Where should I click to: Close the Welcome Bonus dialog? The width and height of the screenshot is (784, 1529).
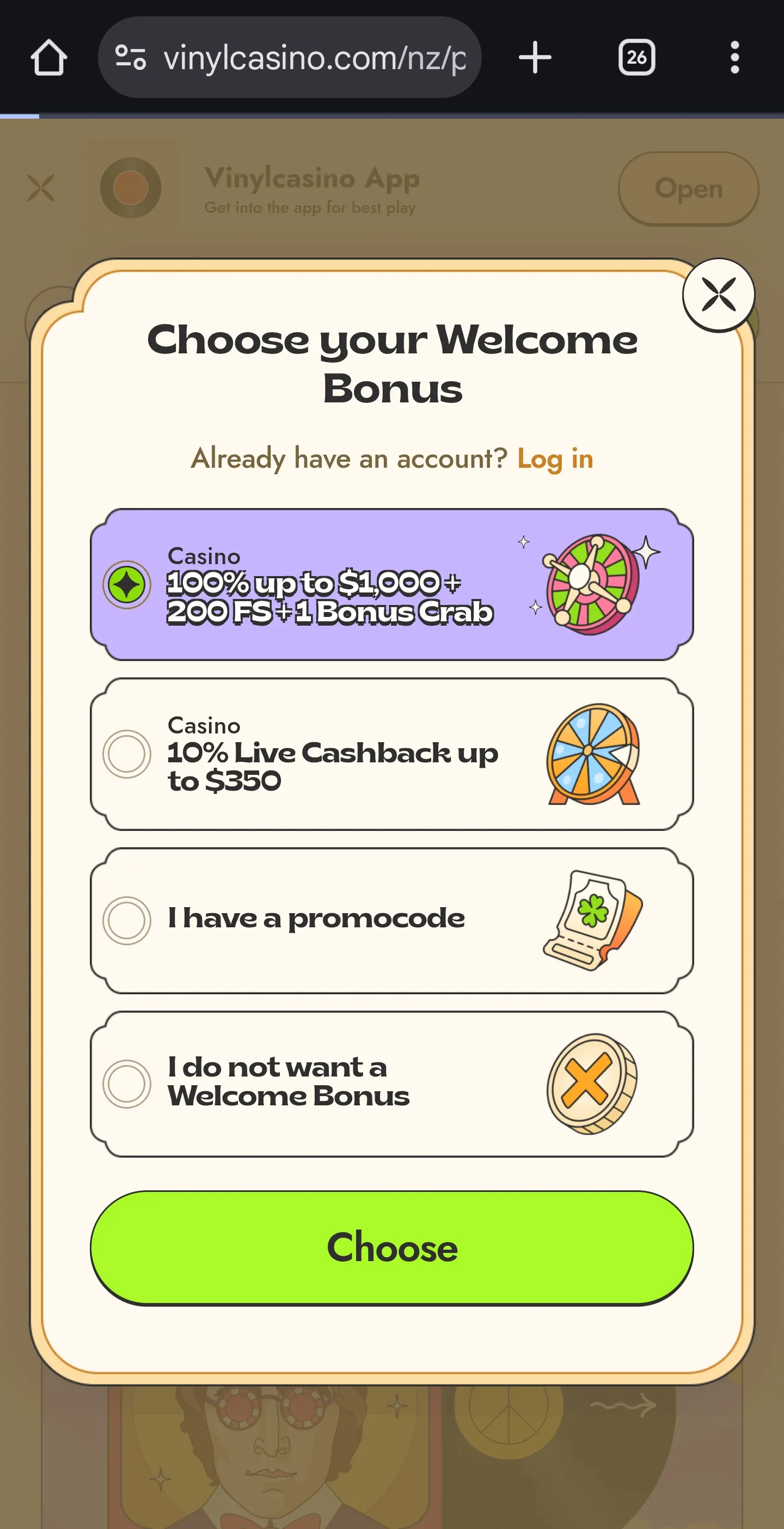[718, 295]
